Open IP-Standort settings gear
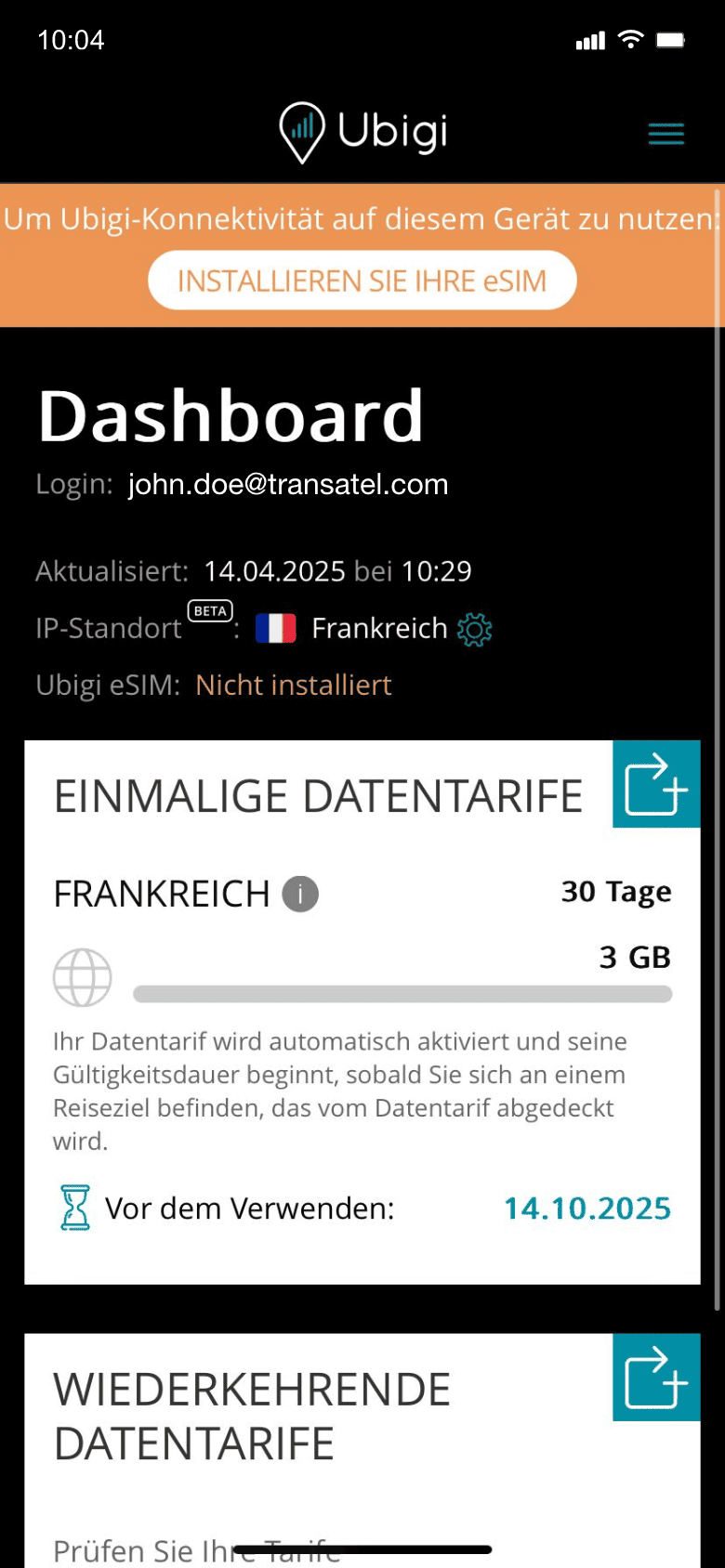 click(x=475, y=629)
